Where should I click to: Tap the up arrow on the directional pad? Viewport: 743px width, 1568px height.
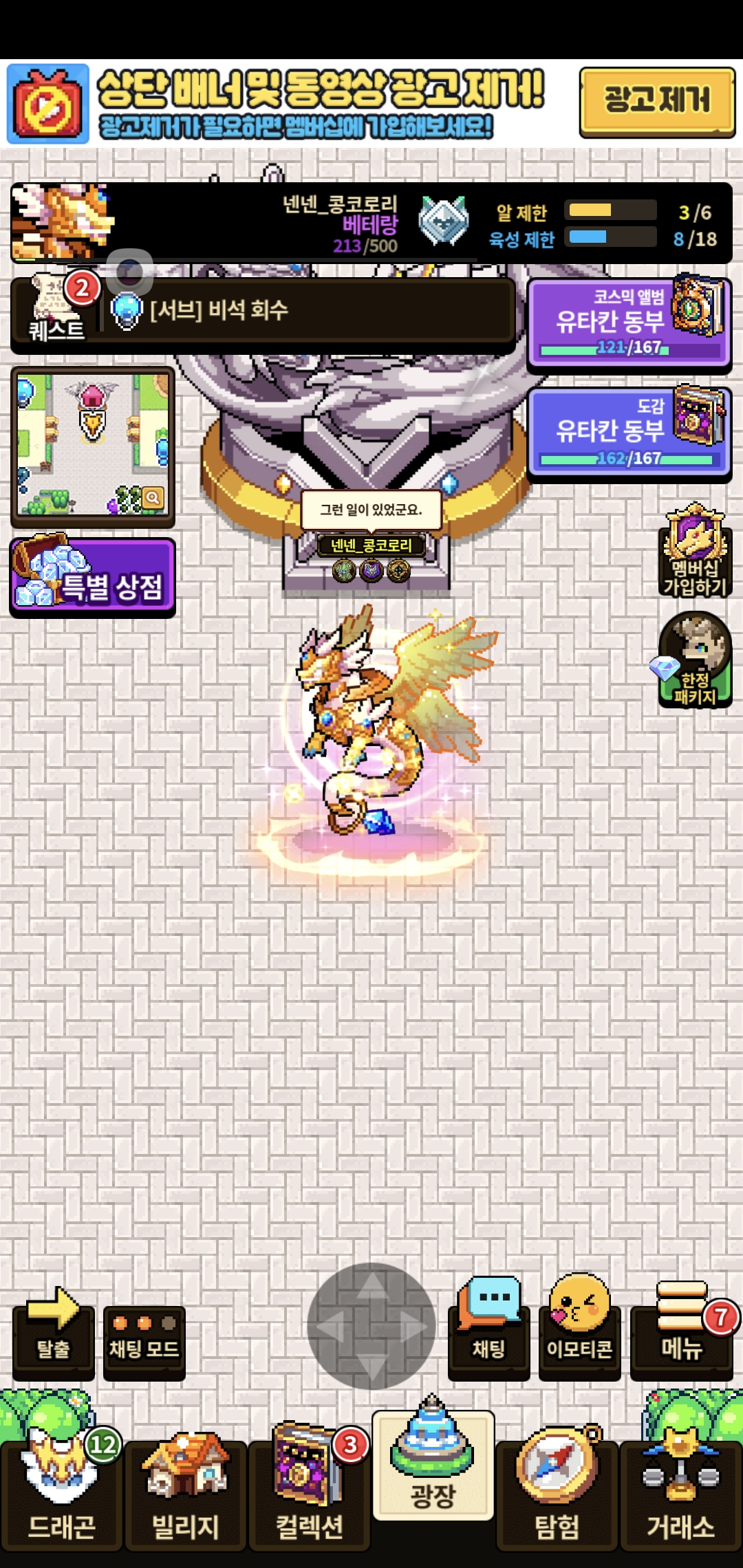tap(371, 1285)
